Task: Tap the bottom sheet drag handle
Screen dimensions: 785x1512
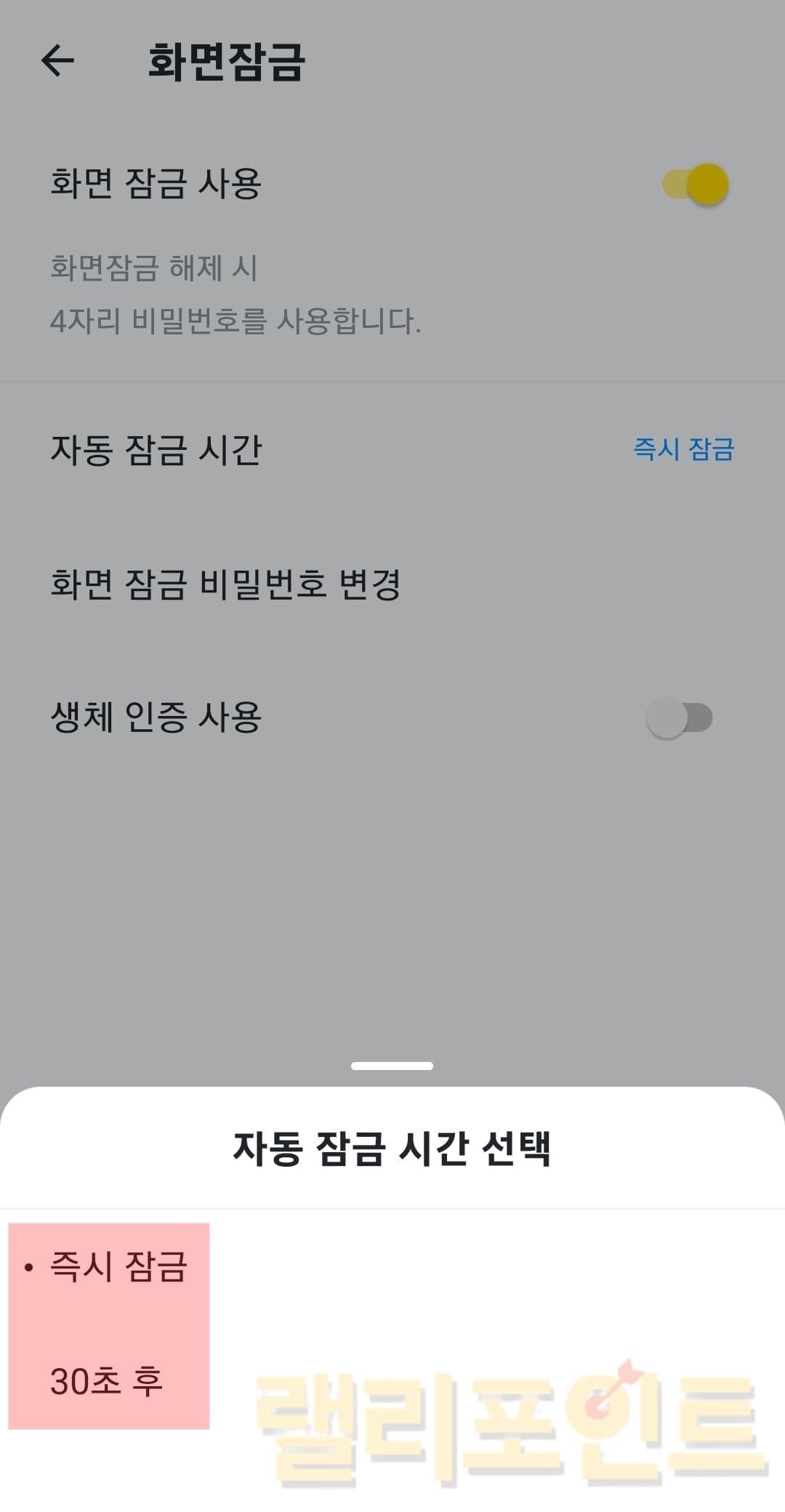Action: (x=392, y=1066)
